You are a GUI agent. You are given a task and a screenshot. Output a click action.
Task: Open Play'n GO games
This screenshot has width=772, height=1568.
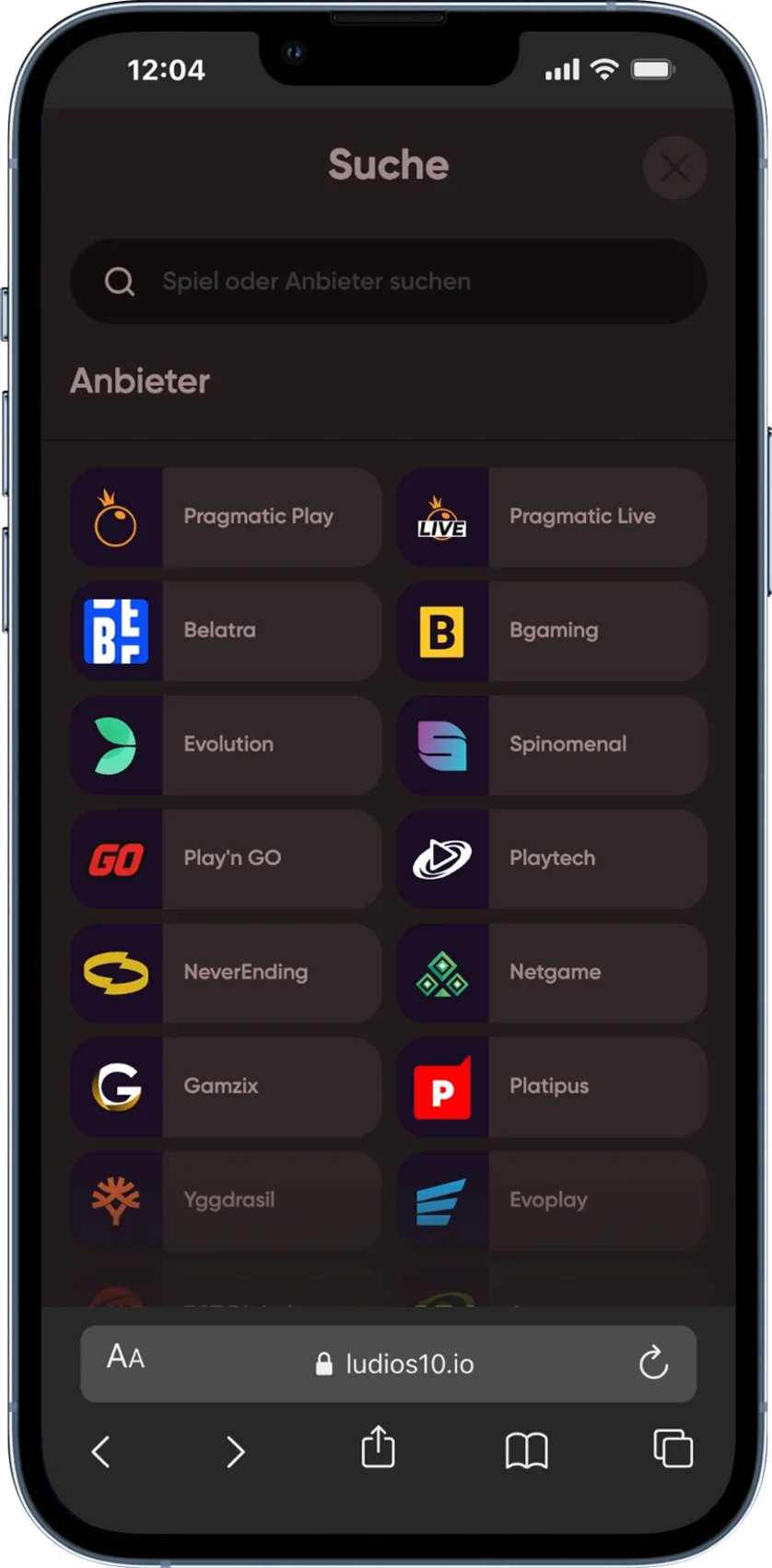pyautogui.click(x=226, y=859)
